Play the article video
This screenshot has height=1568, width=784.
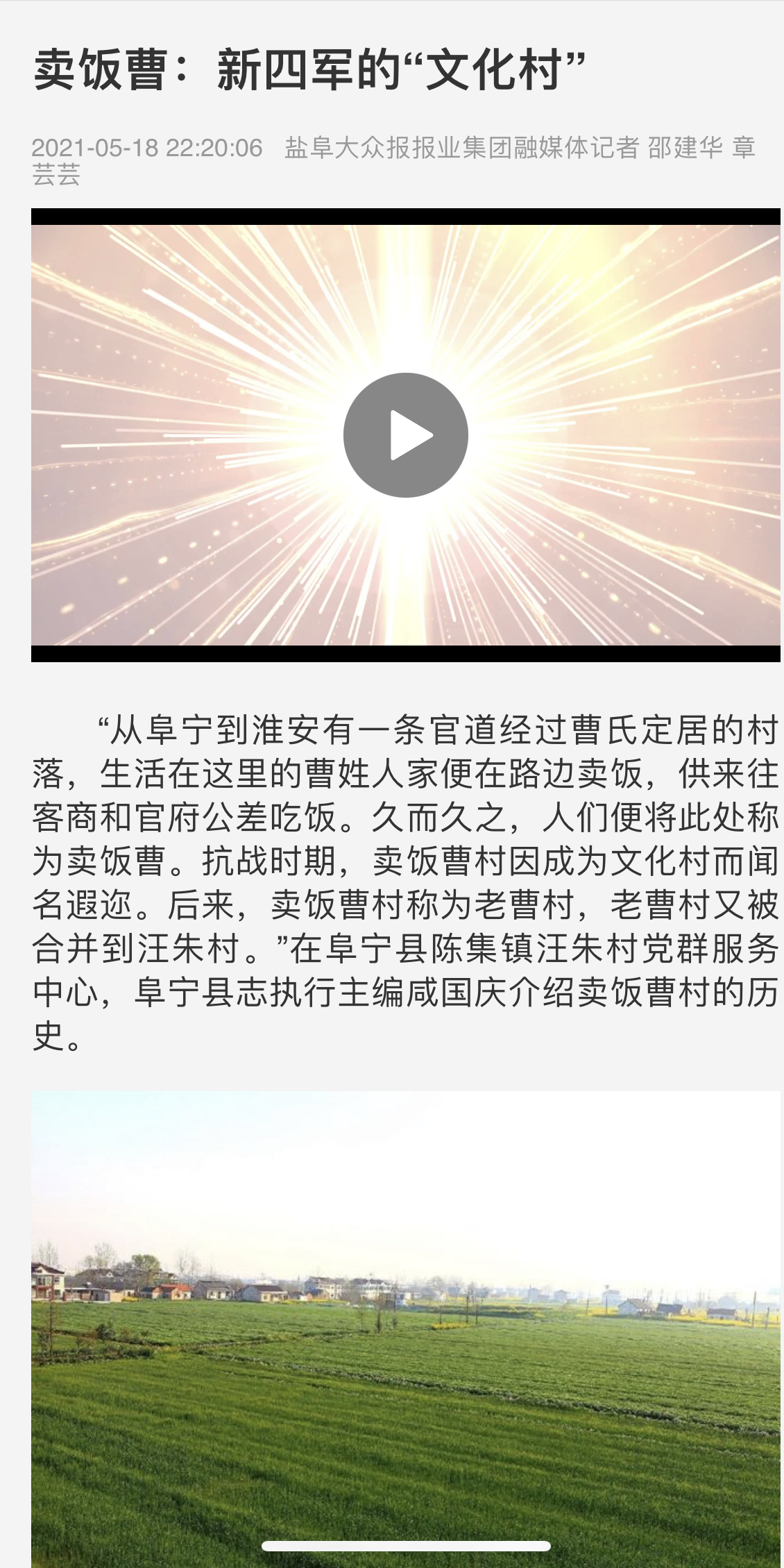(406, 435)
